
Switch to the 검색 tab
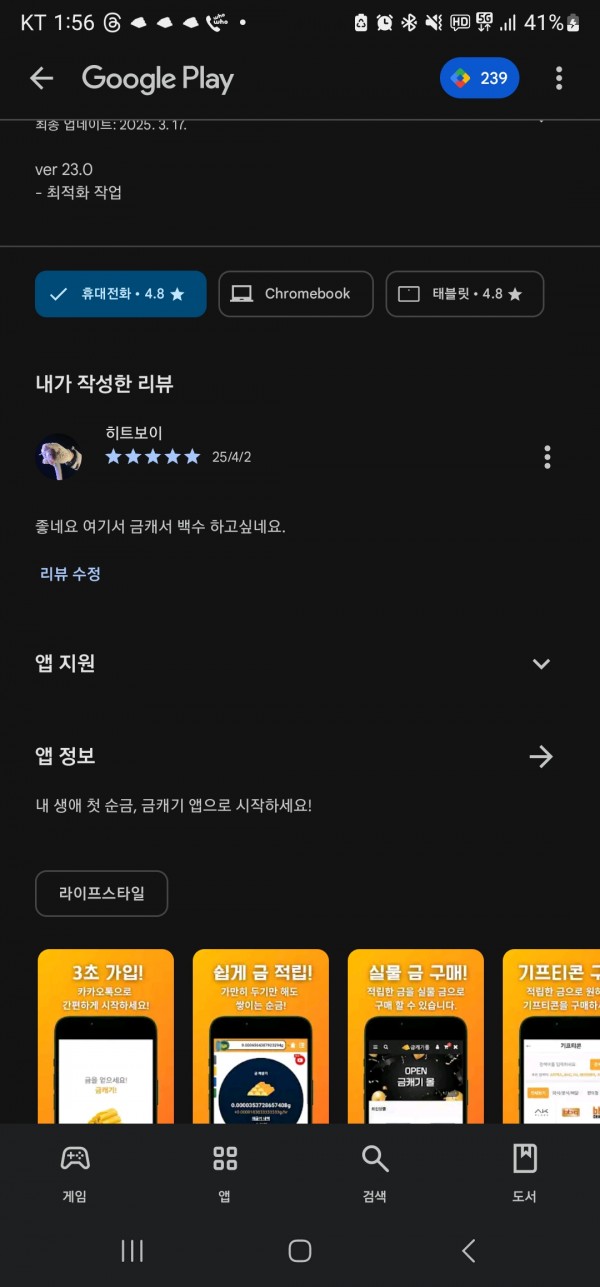375,1172
